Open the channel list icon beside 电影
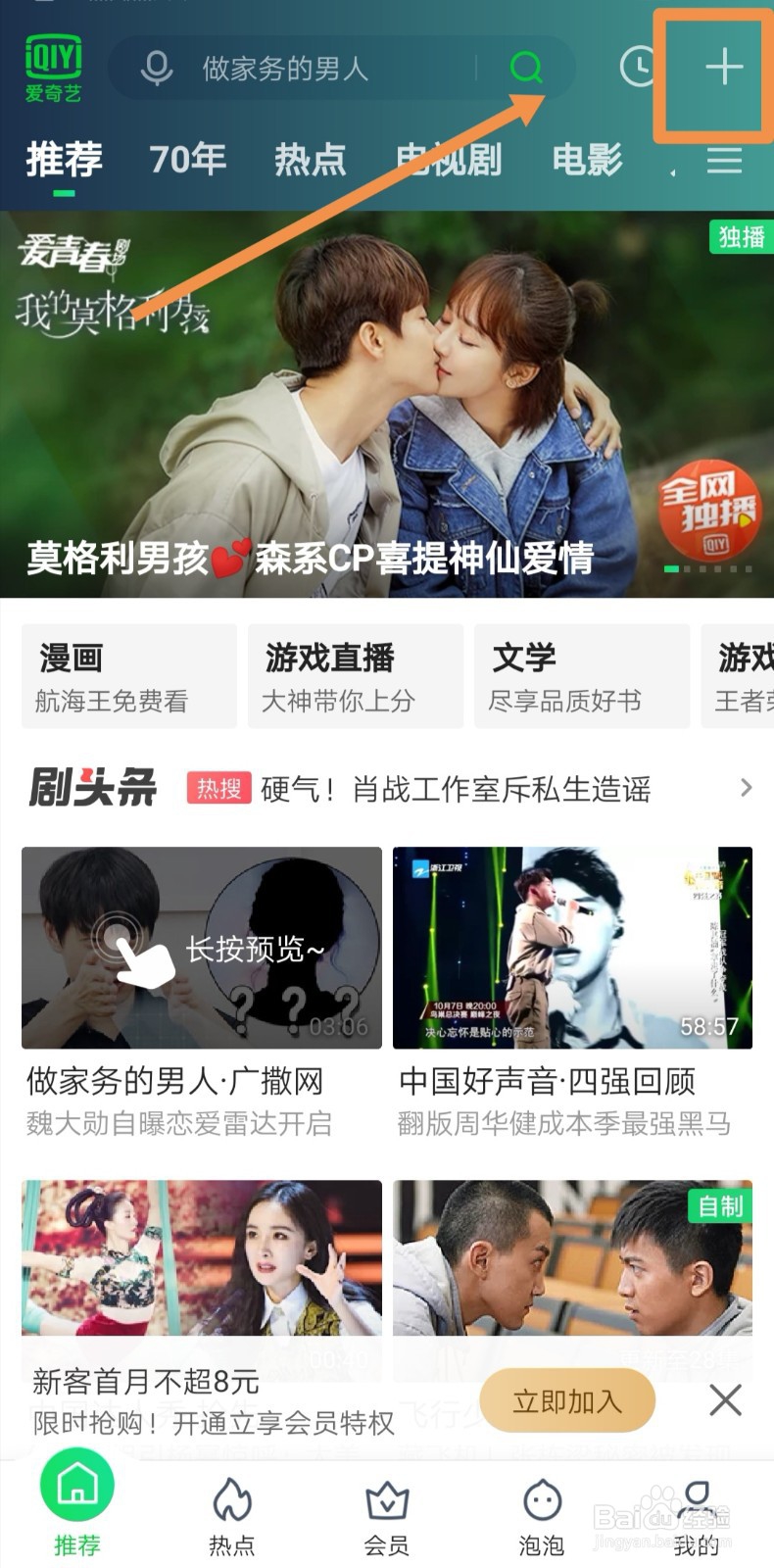This screenshot has width=774, height=1568. [723, 160]
